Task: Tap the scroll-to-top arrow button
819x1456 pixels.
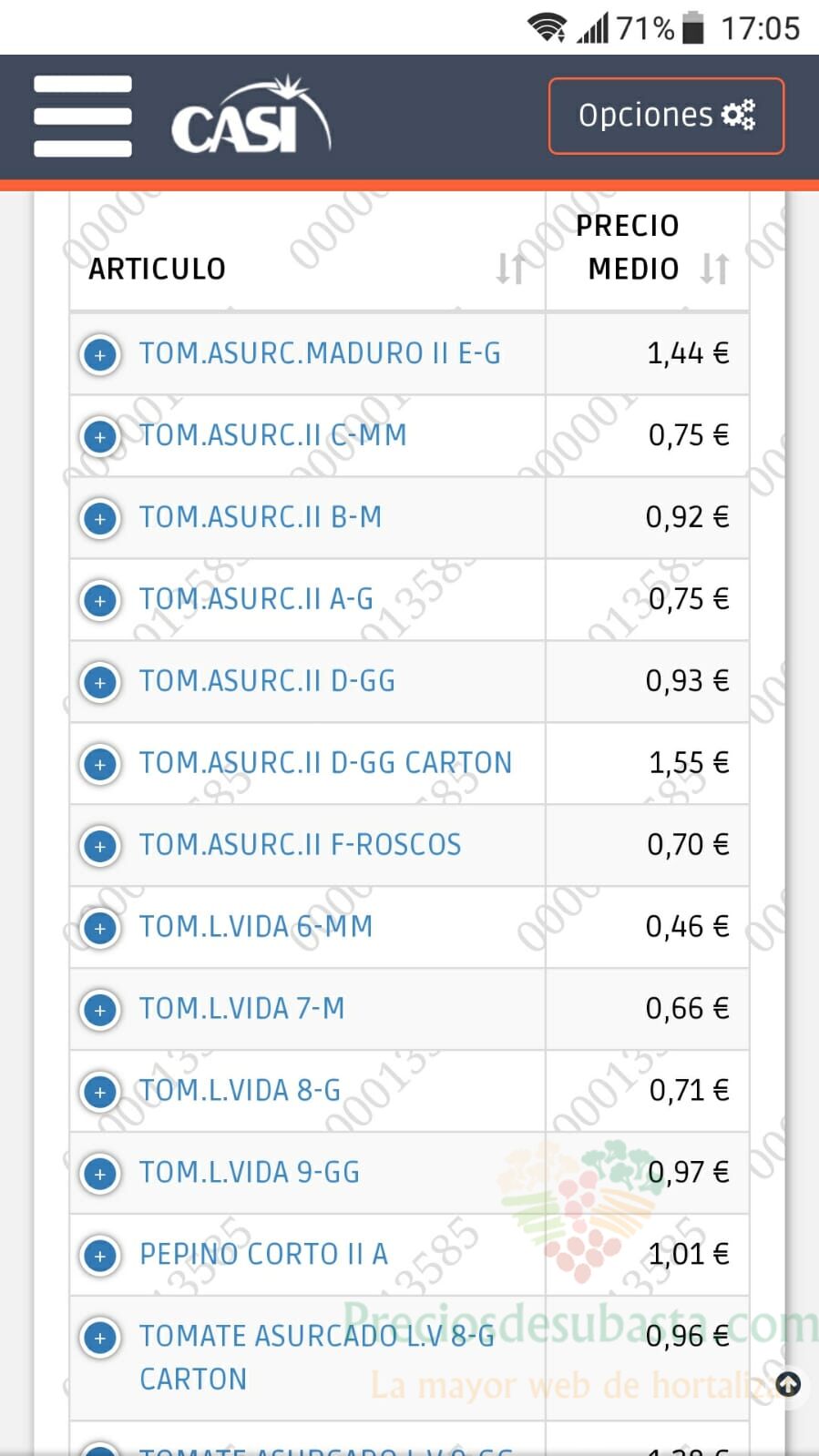Action: tap(788, 1385)
